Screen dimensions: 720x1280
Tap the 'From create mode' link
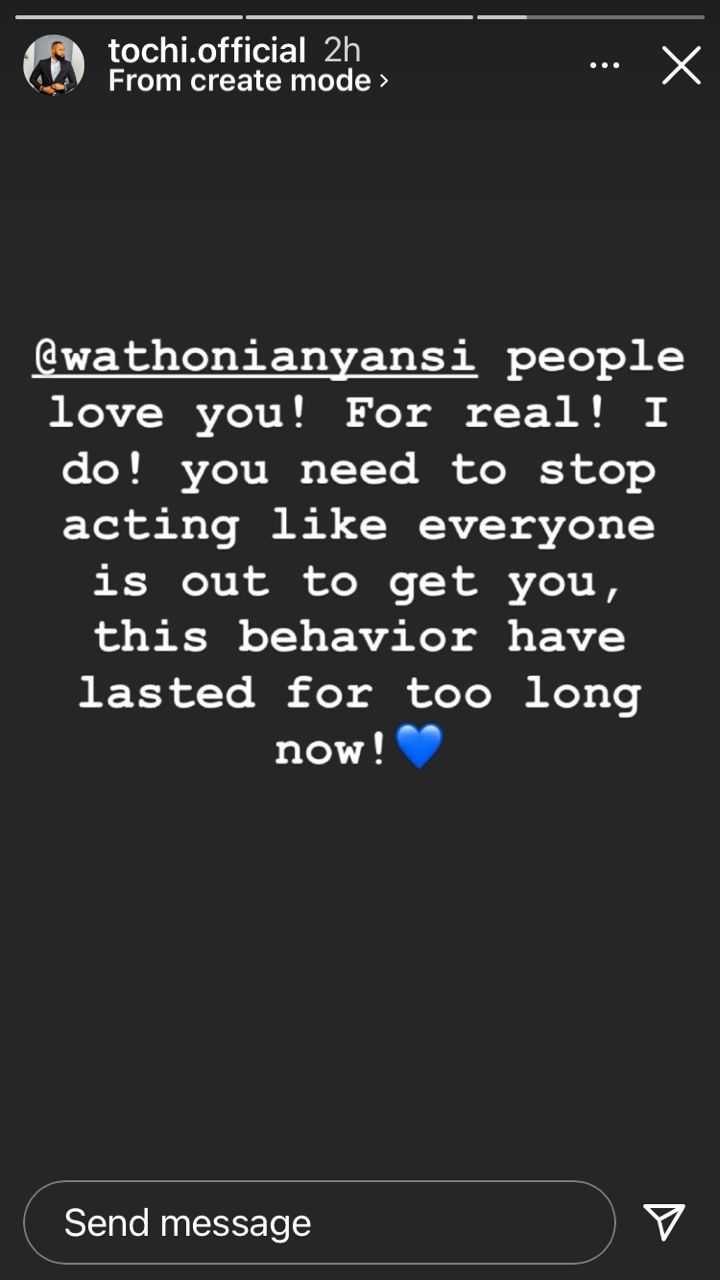click(247, 81)
